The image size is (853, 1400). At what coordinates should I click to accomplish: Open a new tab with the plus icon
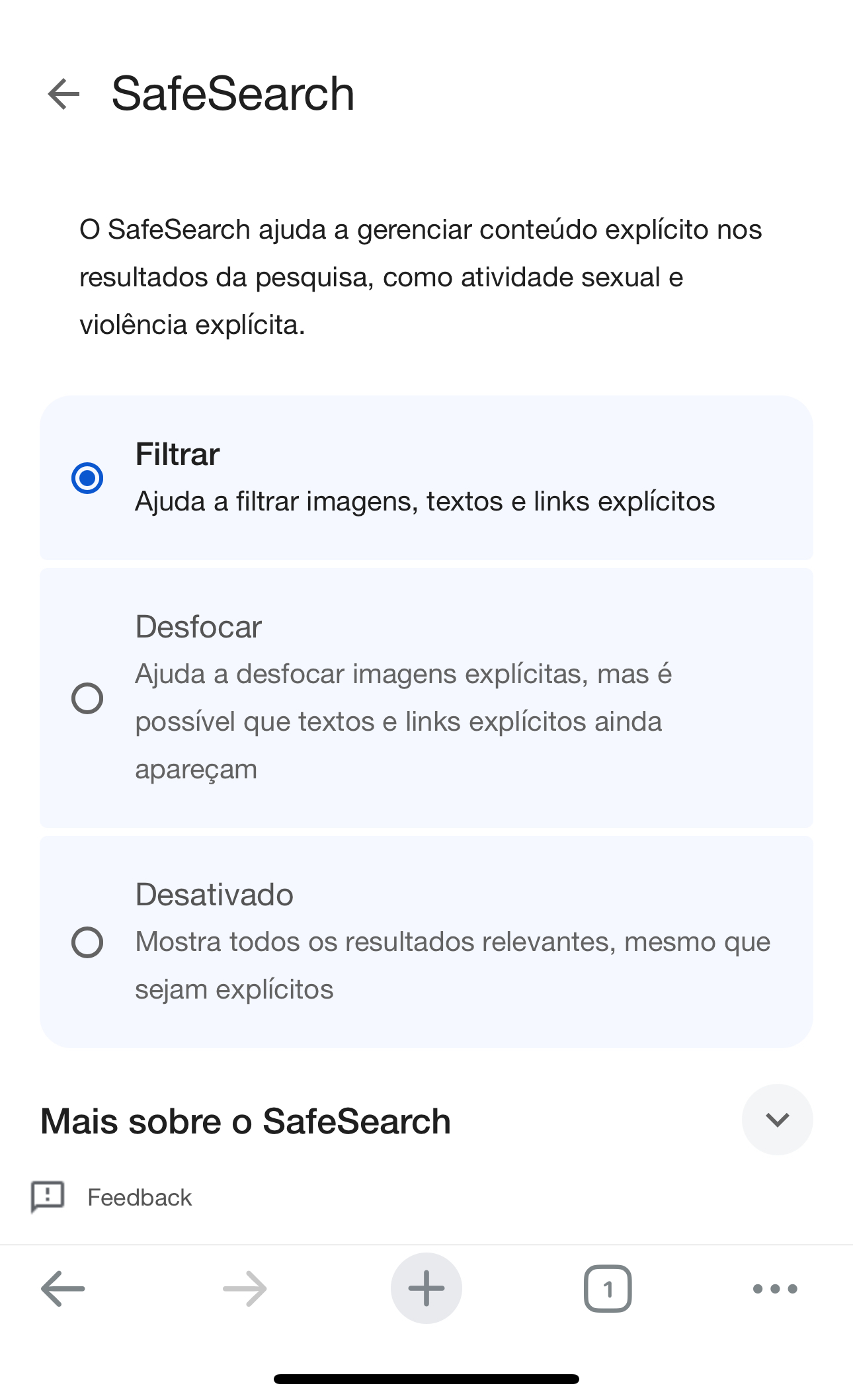coord(426,1288)
